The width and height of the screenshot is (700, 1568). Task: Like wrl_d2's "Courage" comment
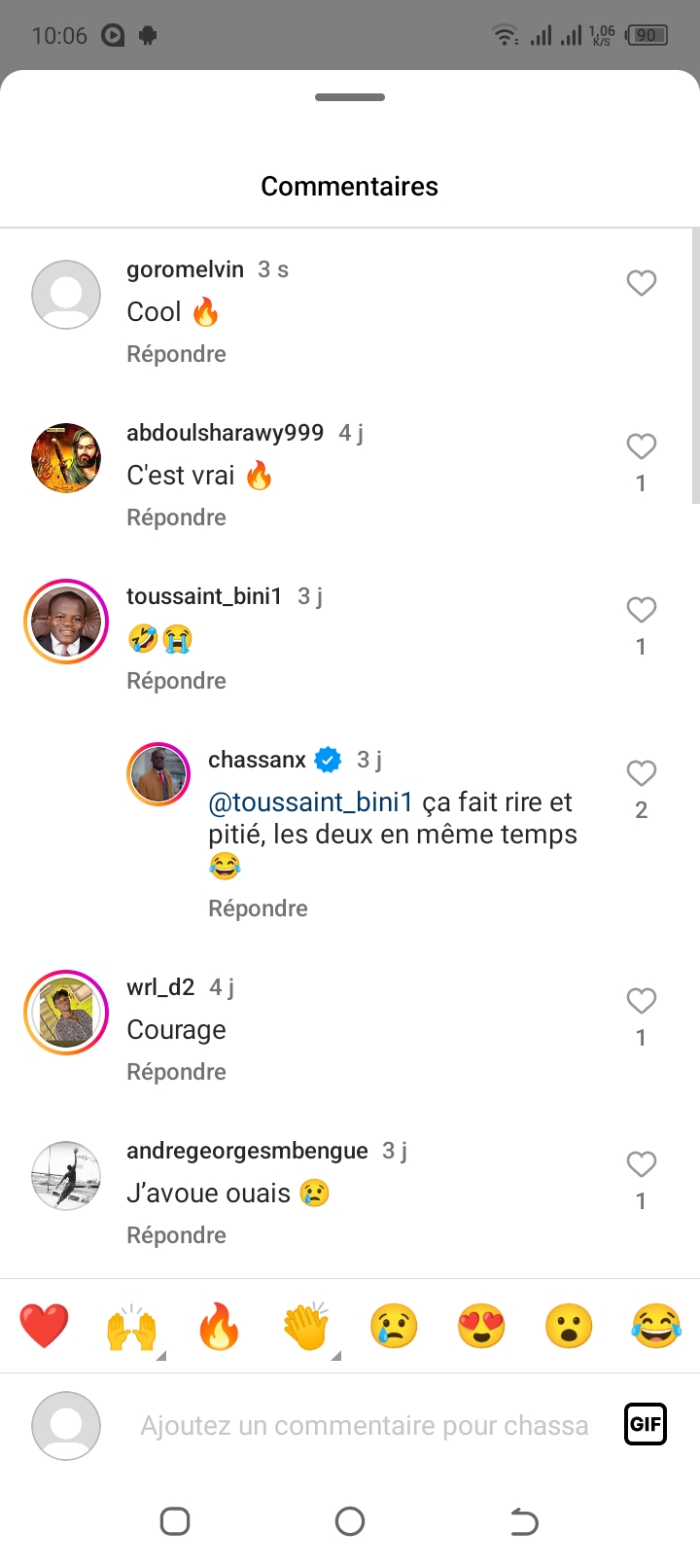click(x=641, y=1001)
